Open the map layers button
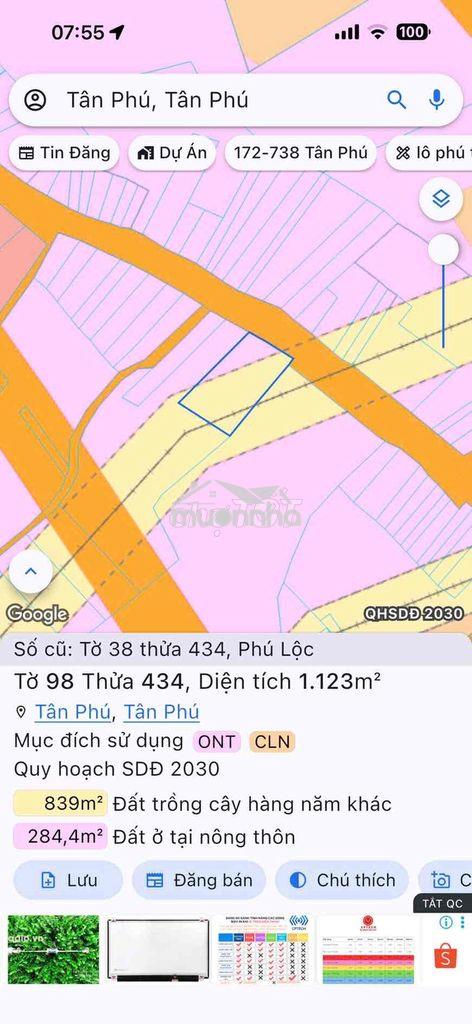Viewport: 472px width, 1024px height. [441, 198]
